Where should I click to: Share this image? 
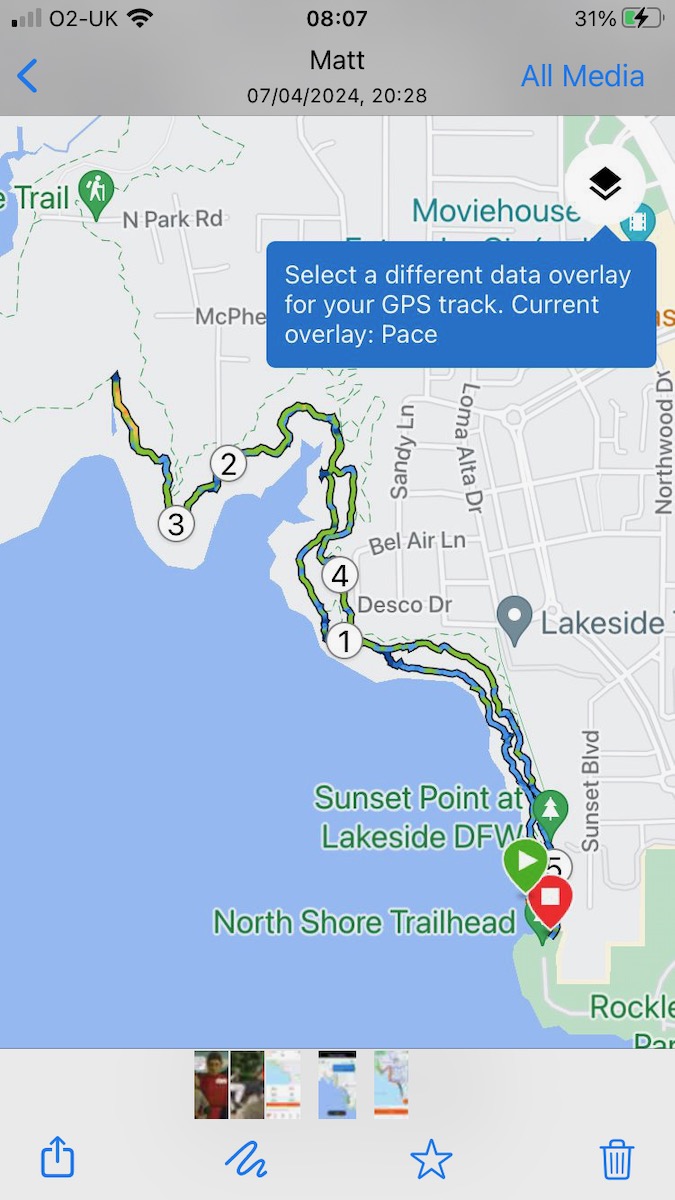pos(57,1159)
